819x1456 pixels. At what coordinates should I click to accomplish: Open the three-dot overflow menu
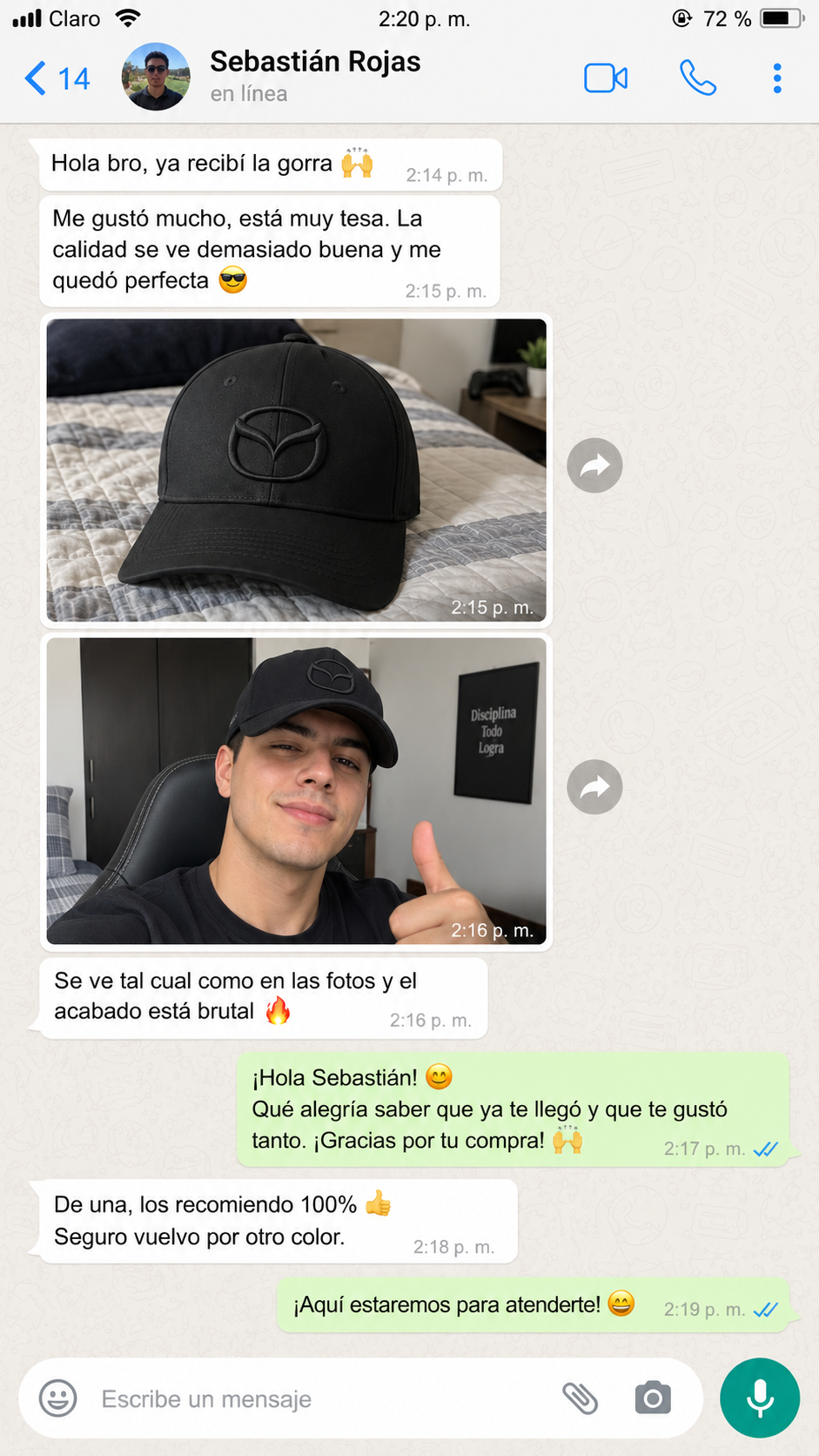[777, 78]
